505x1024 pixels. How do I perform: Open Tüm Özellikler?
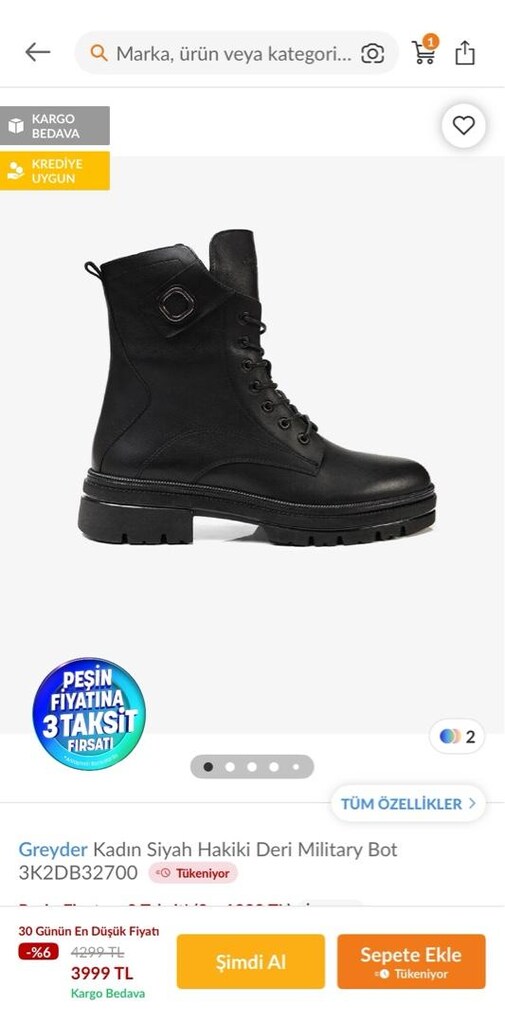tap(408, 804)
